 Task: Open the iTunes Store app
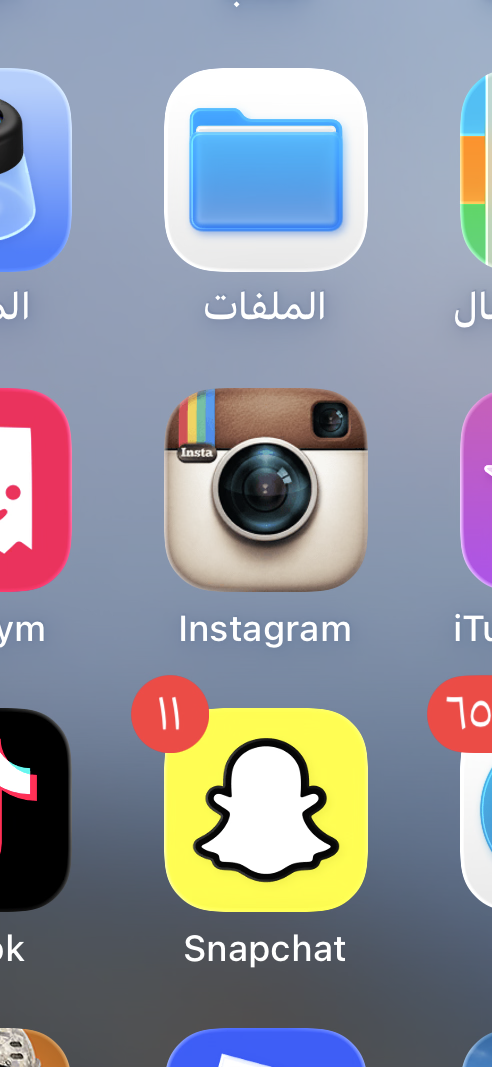476,490
